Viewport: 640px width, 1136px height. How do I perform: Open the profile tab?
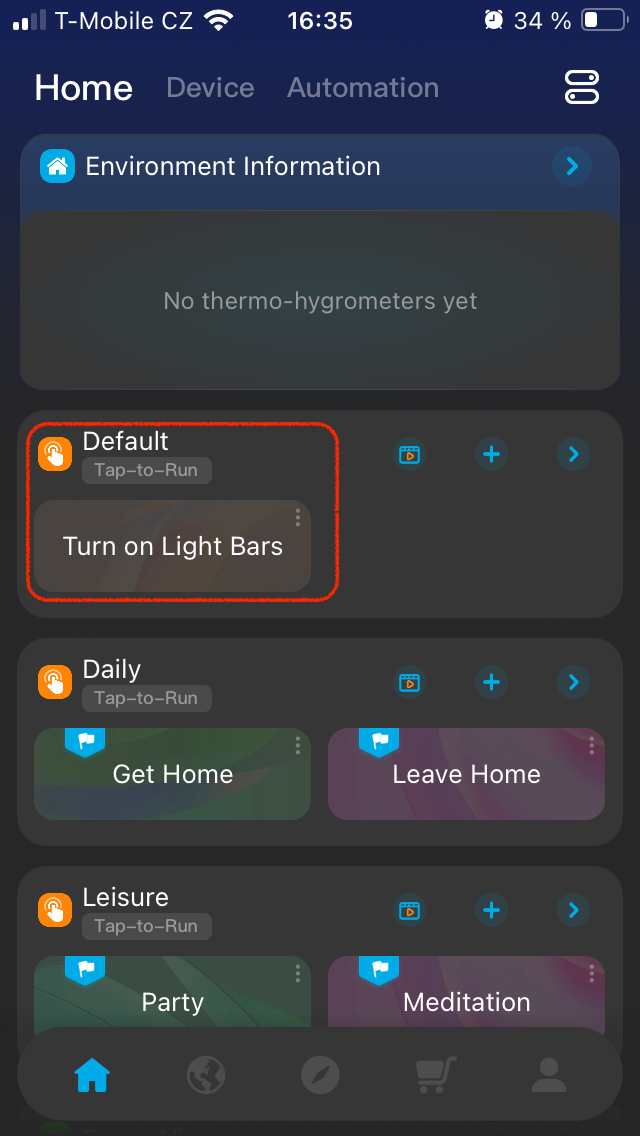coord(548,1075)
